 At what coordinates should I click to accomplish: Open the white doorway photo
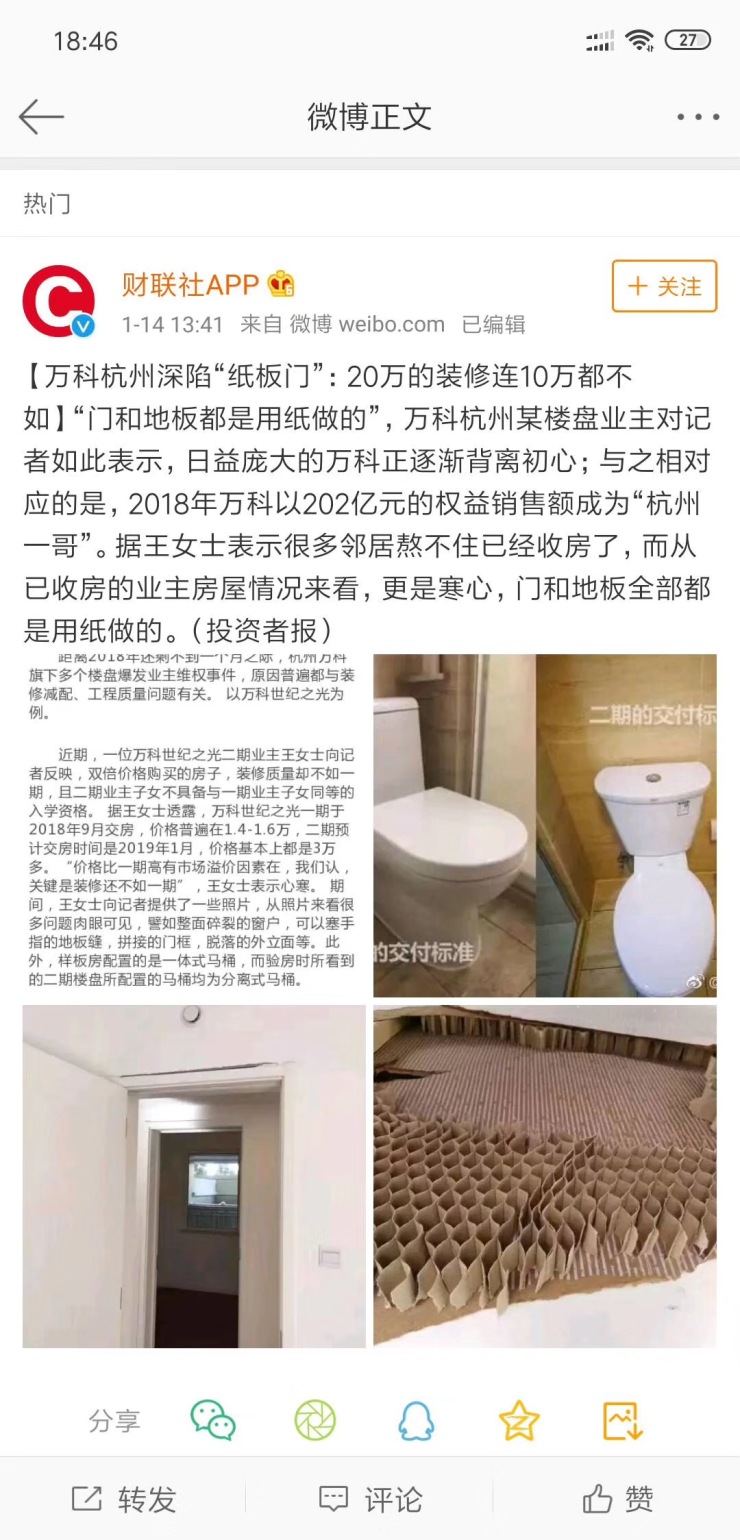pyautogui.click(x=194, y=1176)
